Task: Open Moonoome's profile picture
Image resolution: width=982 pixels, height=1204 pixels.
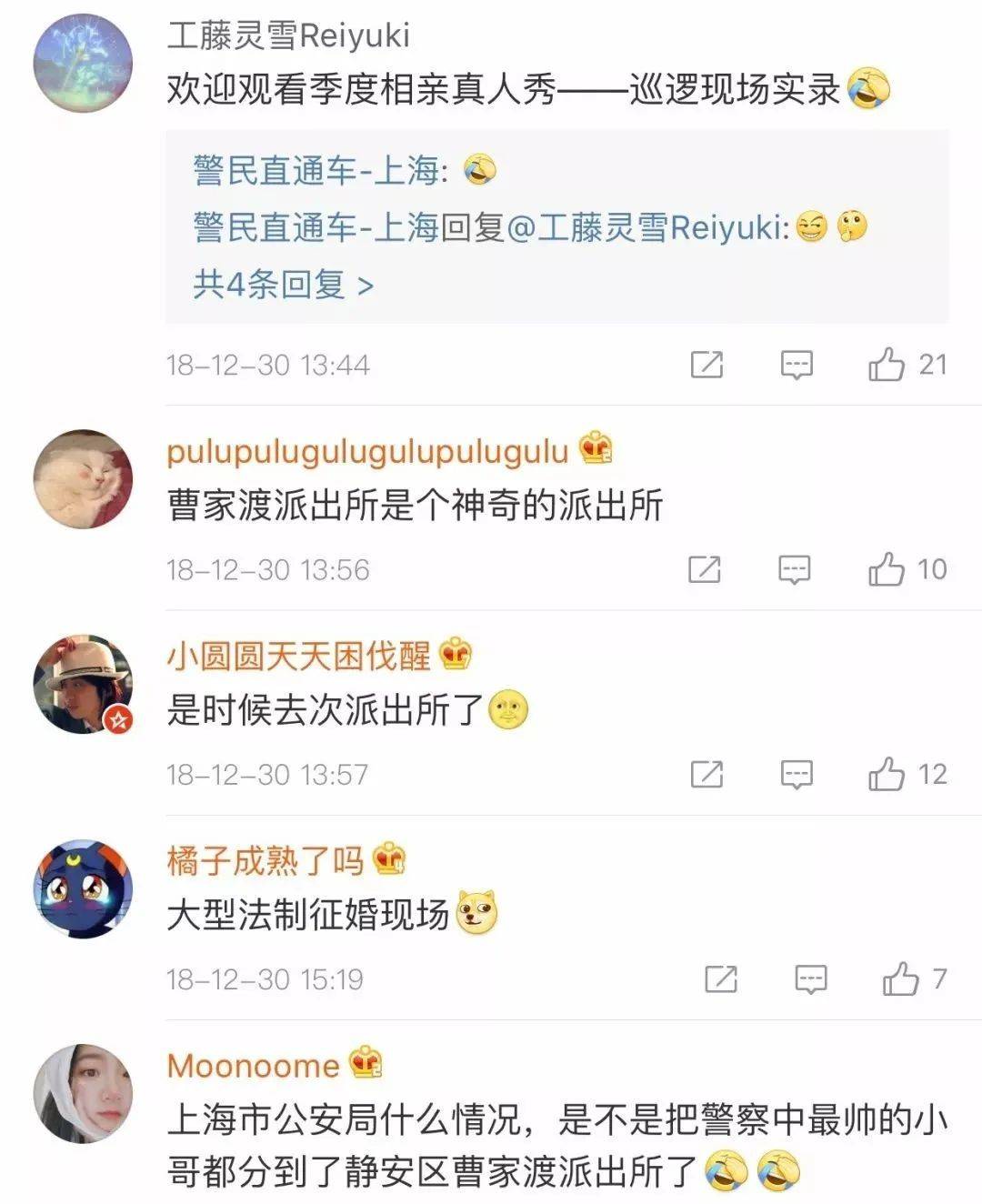Action: [x=83, y=1093]
